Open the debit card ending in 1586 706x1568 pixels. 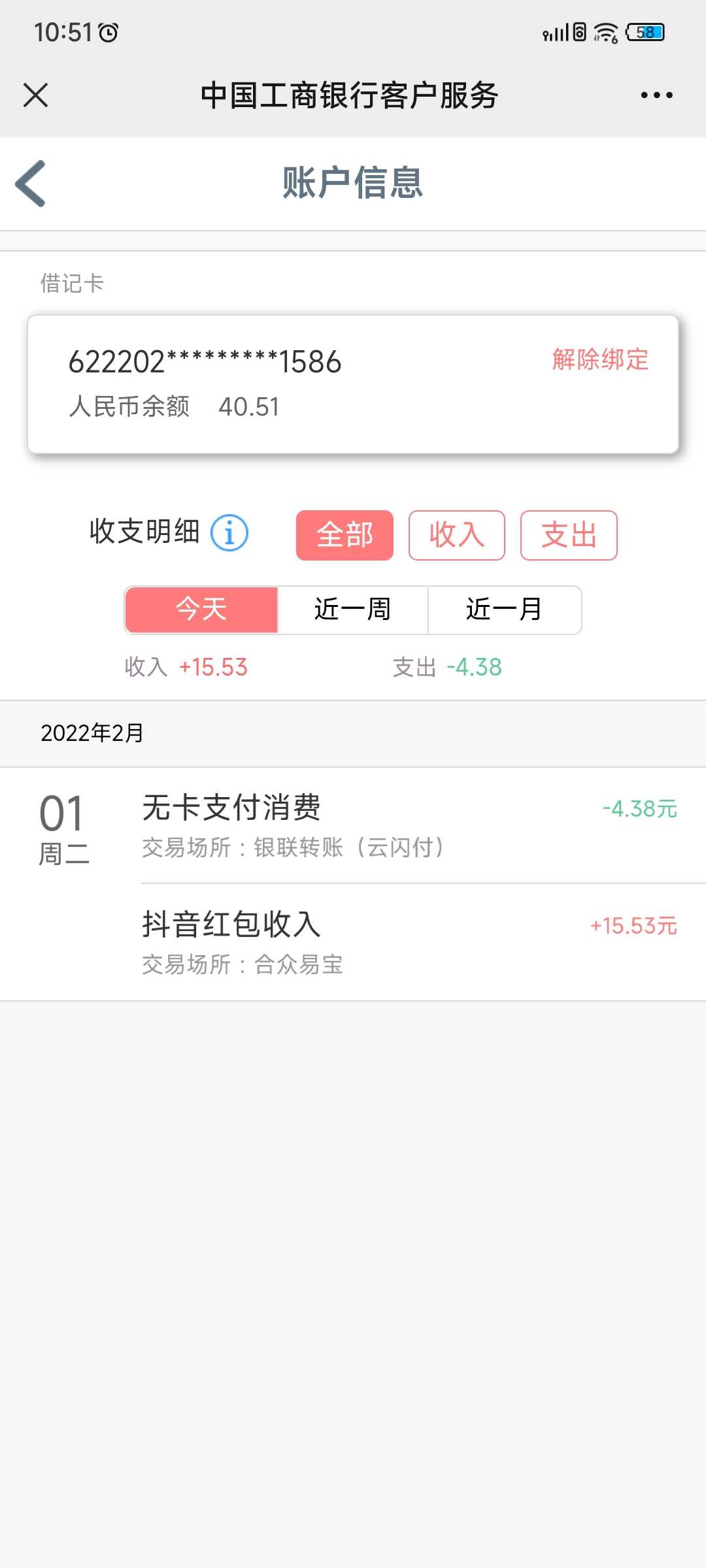[x=353, y=384]
